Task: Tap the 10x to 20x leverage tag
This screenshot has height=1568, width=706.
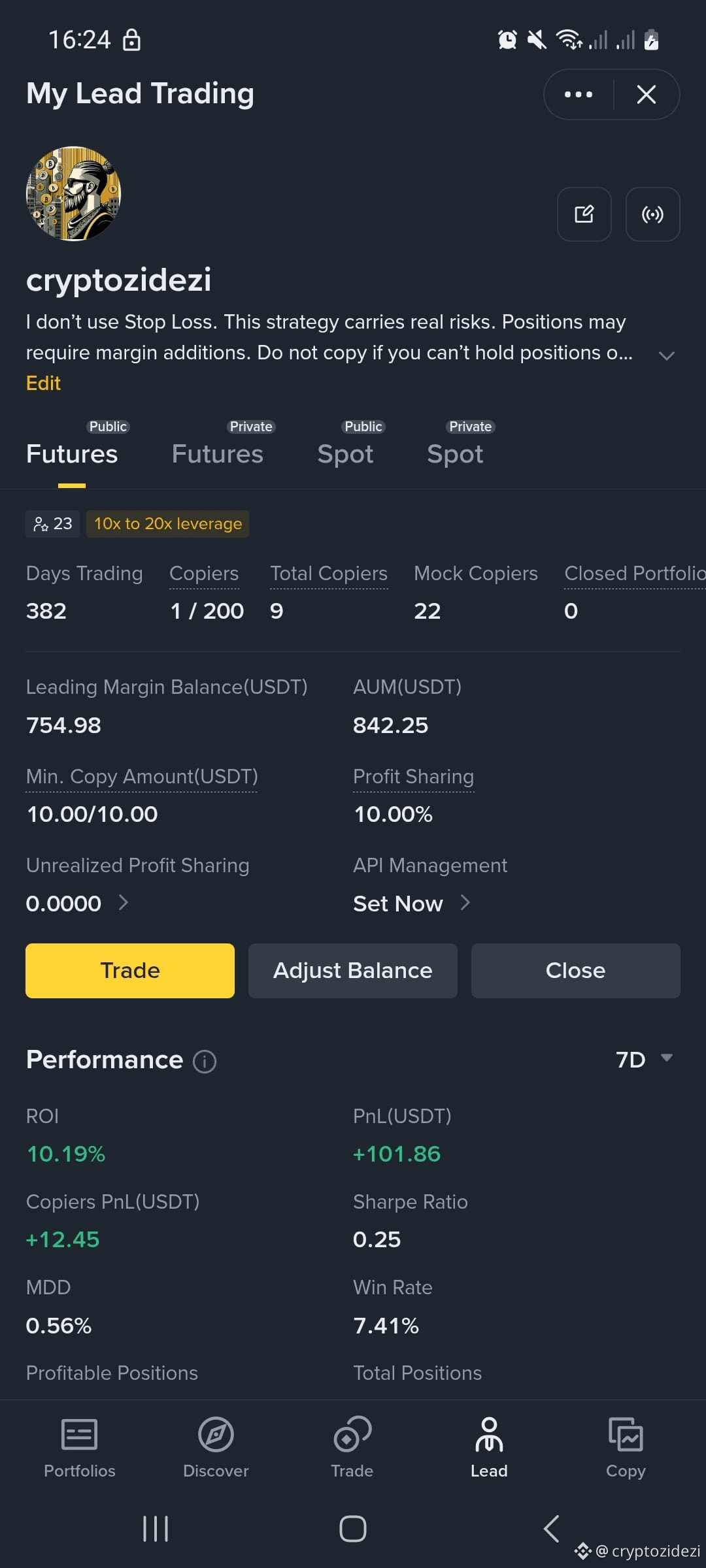Action: [x=167, y=523]
